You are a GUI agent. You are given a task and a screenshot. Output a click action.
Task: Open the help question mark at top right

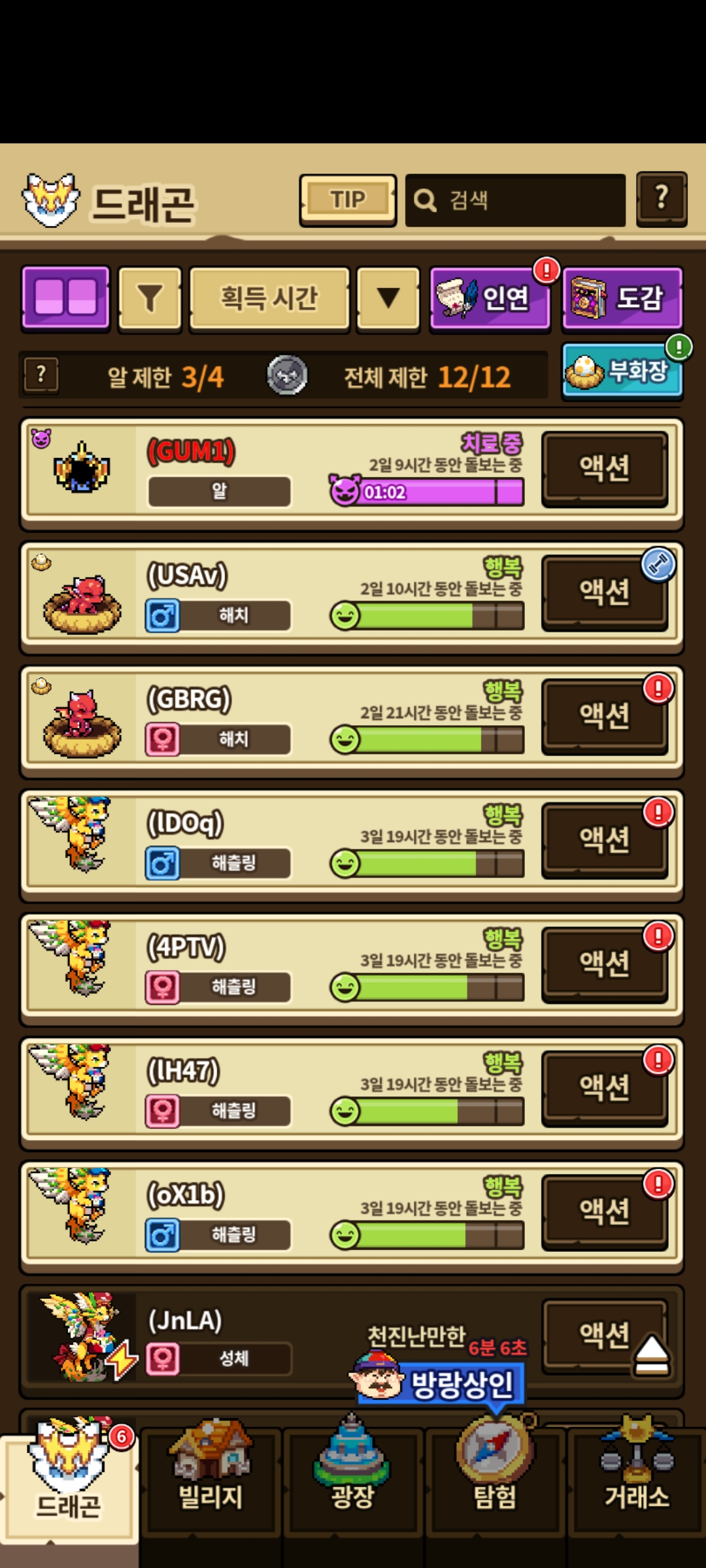[662, 199]
